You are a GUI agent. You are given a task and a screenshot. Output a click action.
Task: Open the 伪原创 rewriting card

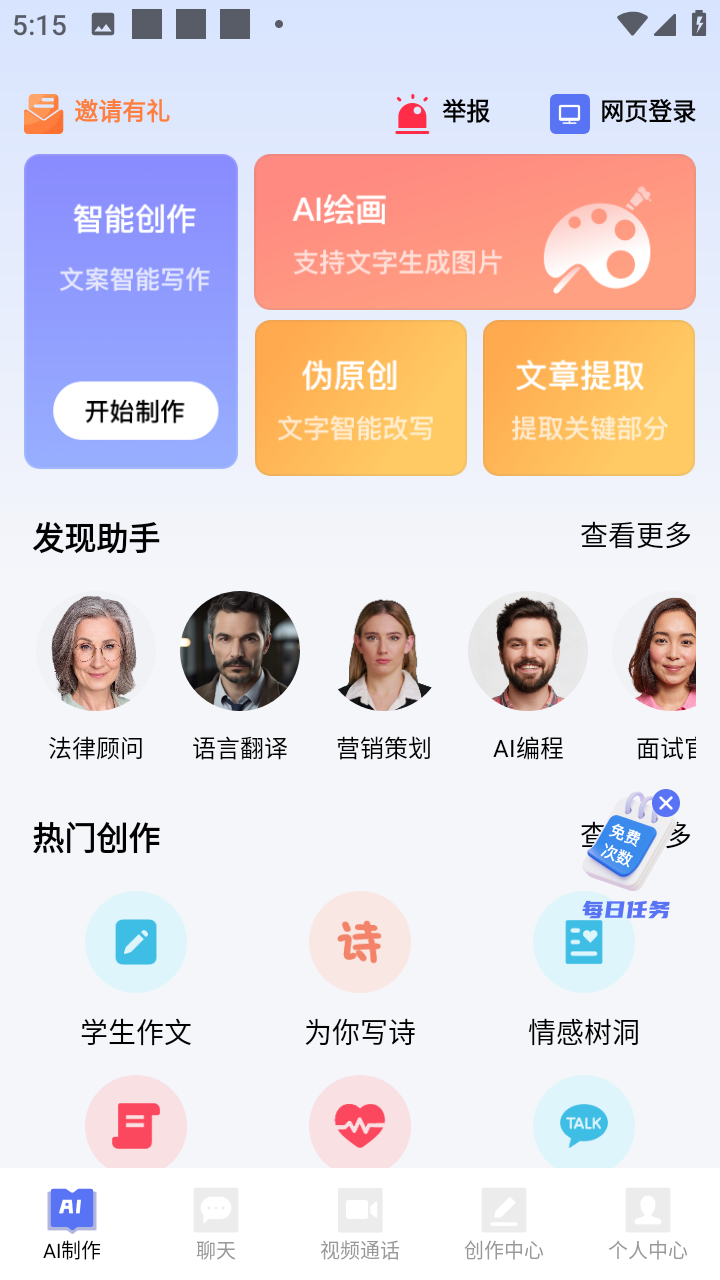coord(360,397)
